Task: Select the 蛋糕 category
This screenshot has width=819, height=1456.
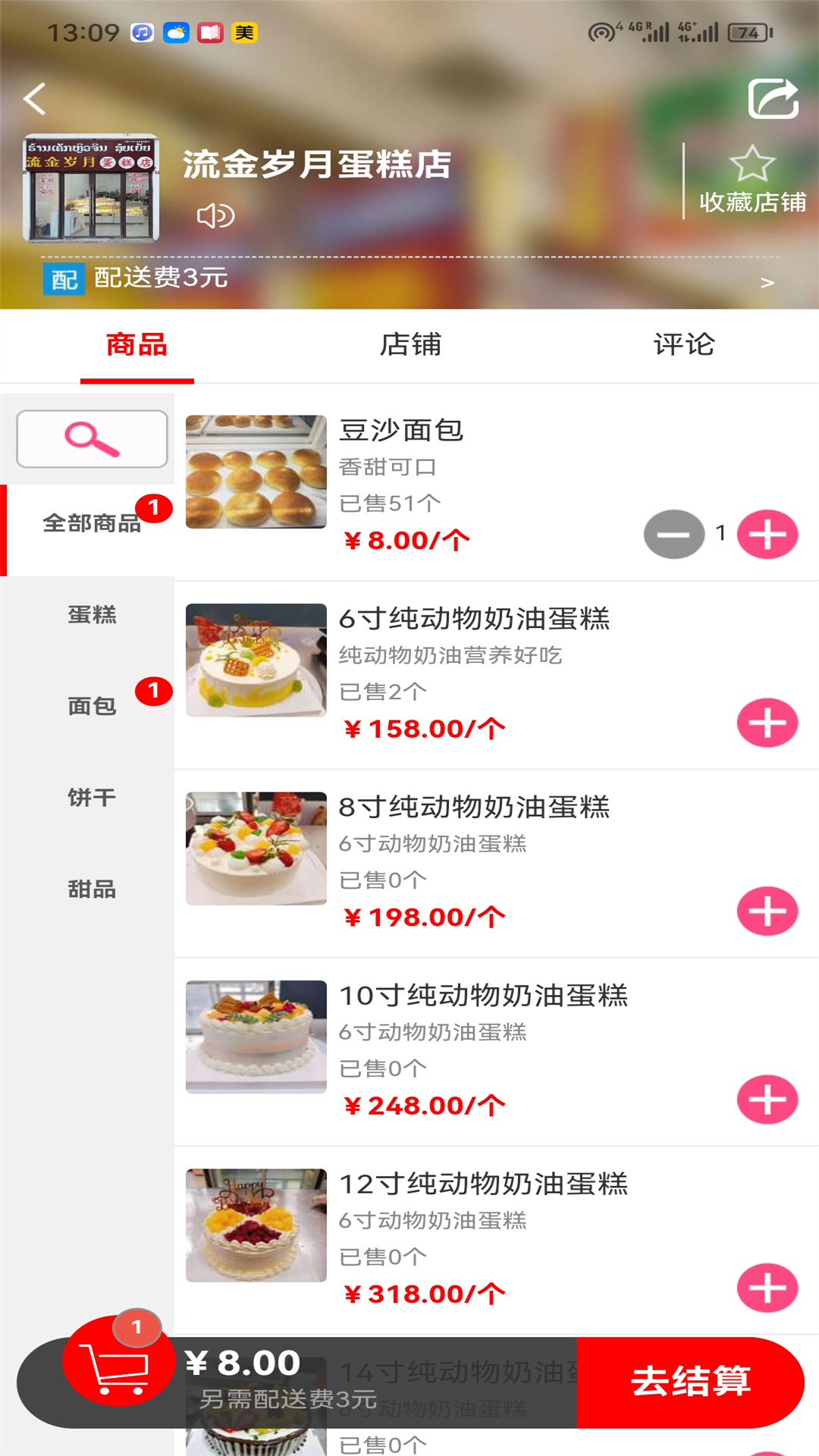Action: tap(92, 614)
